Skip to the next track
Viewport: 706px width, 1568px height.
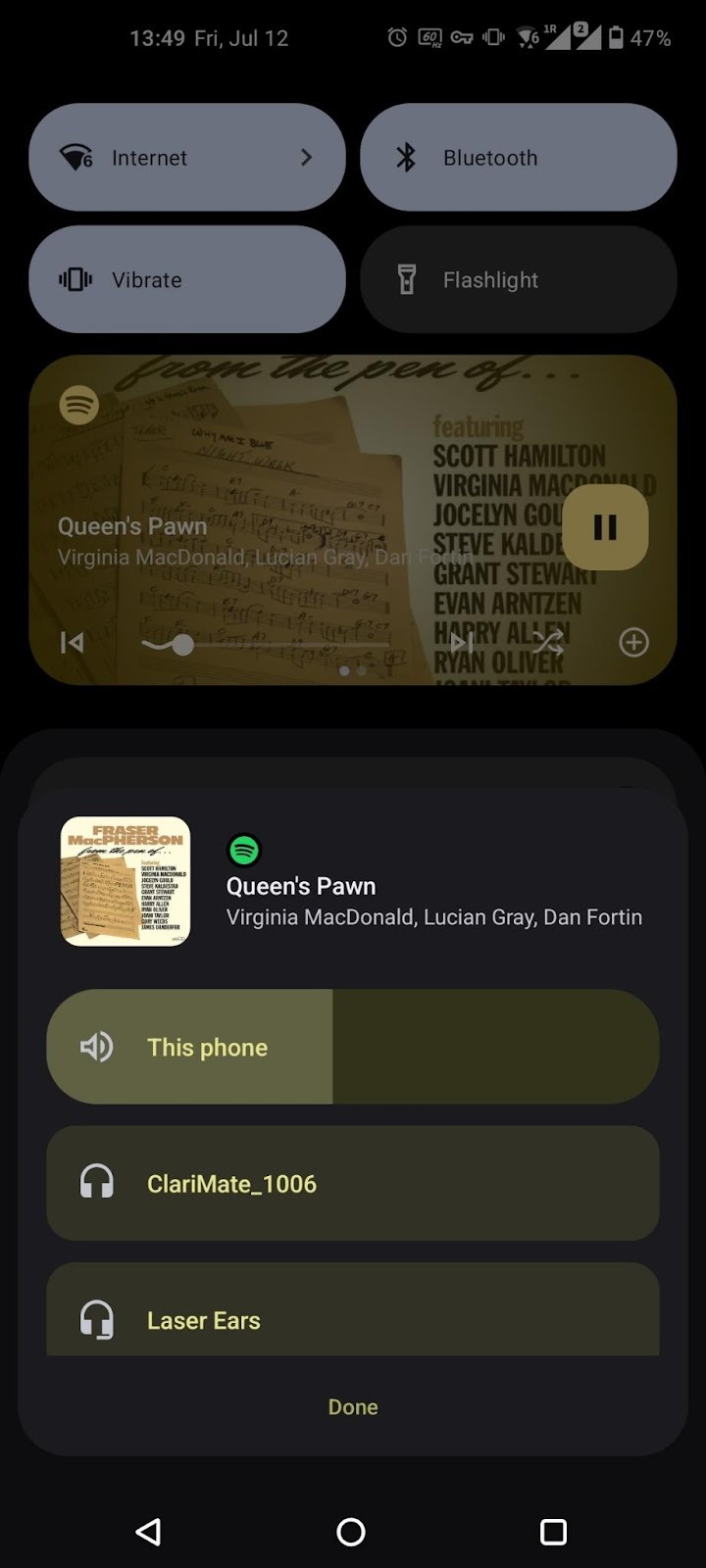(461, 643)
